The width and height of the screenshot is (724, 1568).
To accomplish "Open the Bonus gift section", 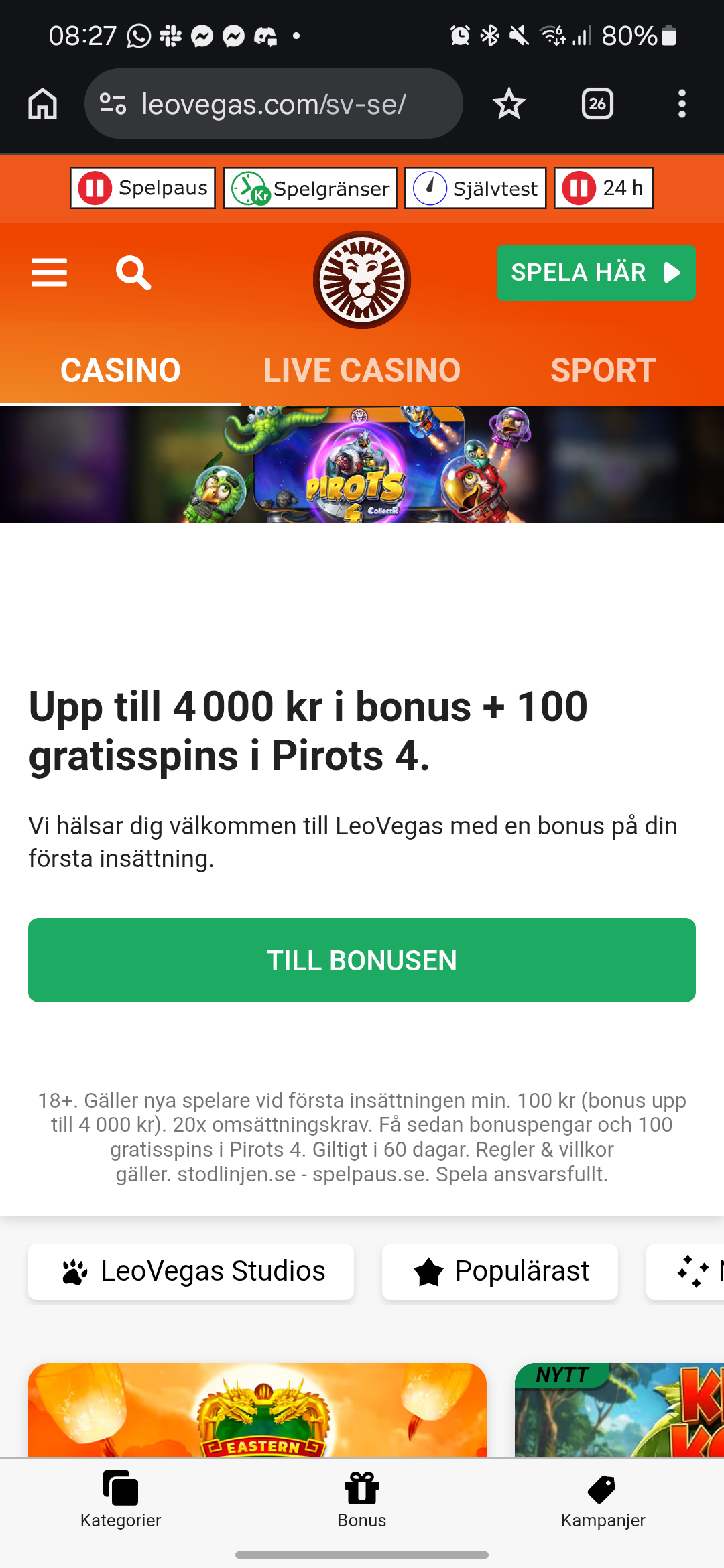I will click(361, 1501).
